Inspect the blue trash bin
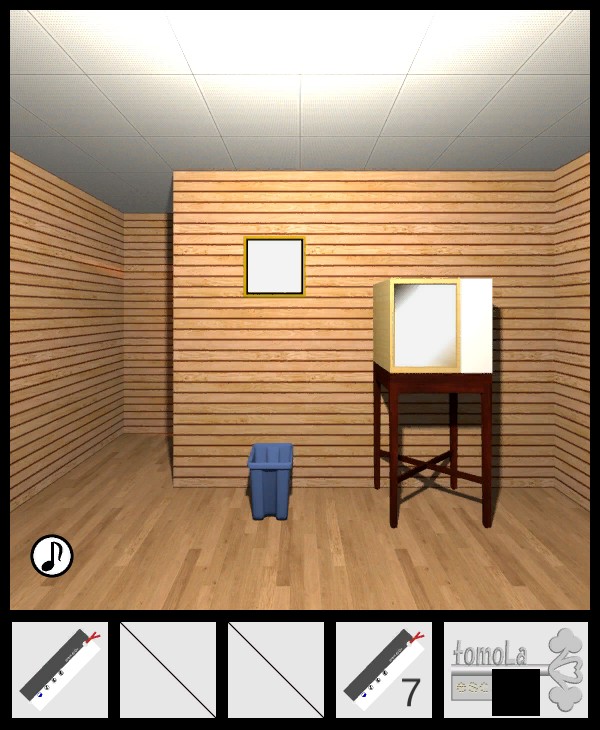 (270, 482)
